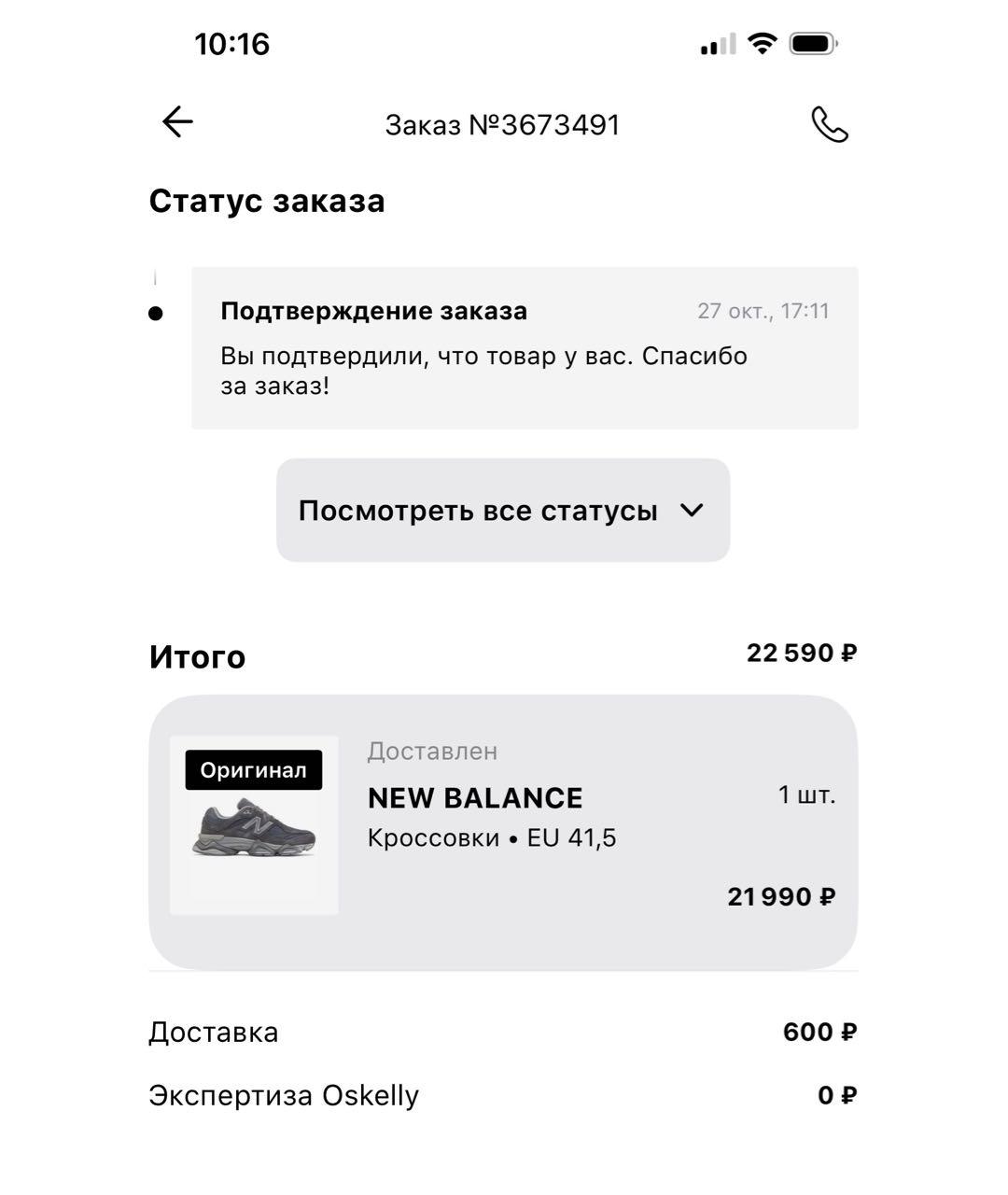
Task: Tap the chevron next to all statuses
Action: point(691,511)
